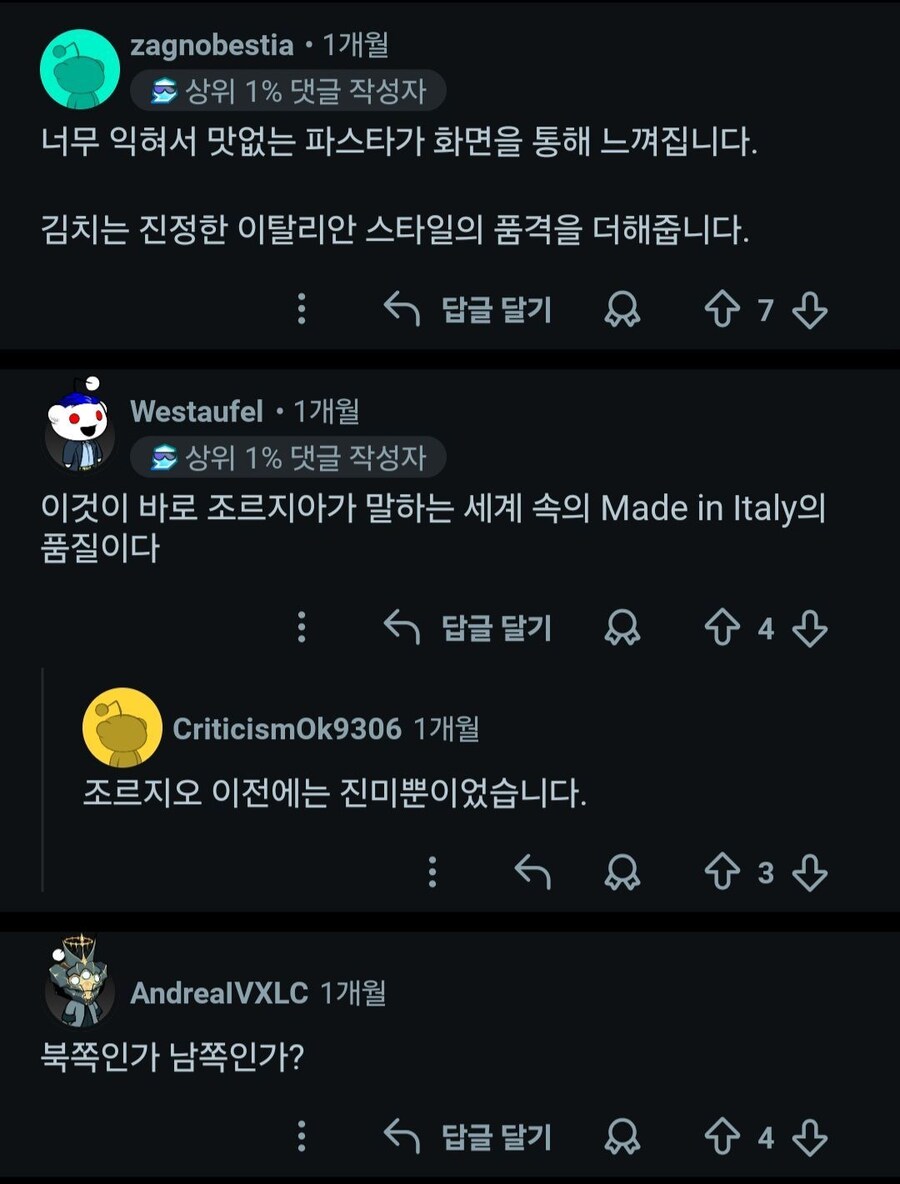
Task: Toggle upvote on AndreaIVXLC's comment
Action: coord(723,1137)
